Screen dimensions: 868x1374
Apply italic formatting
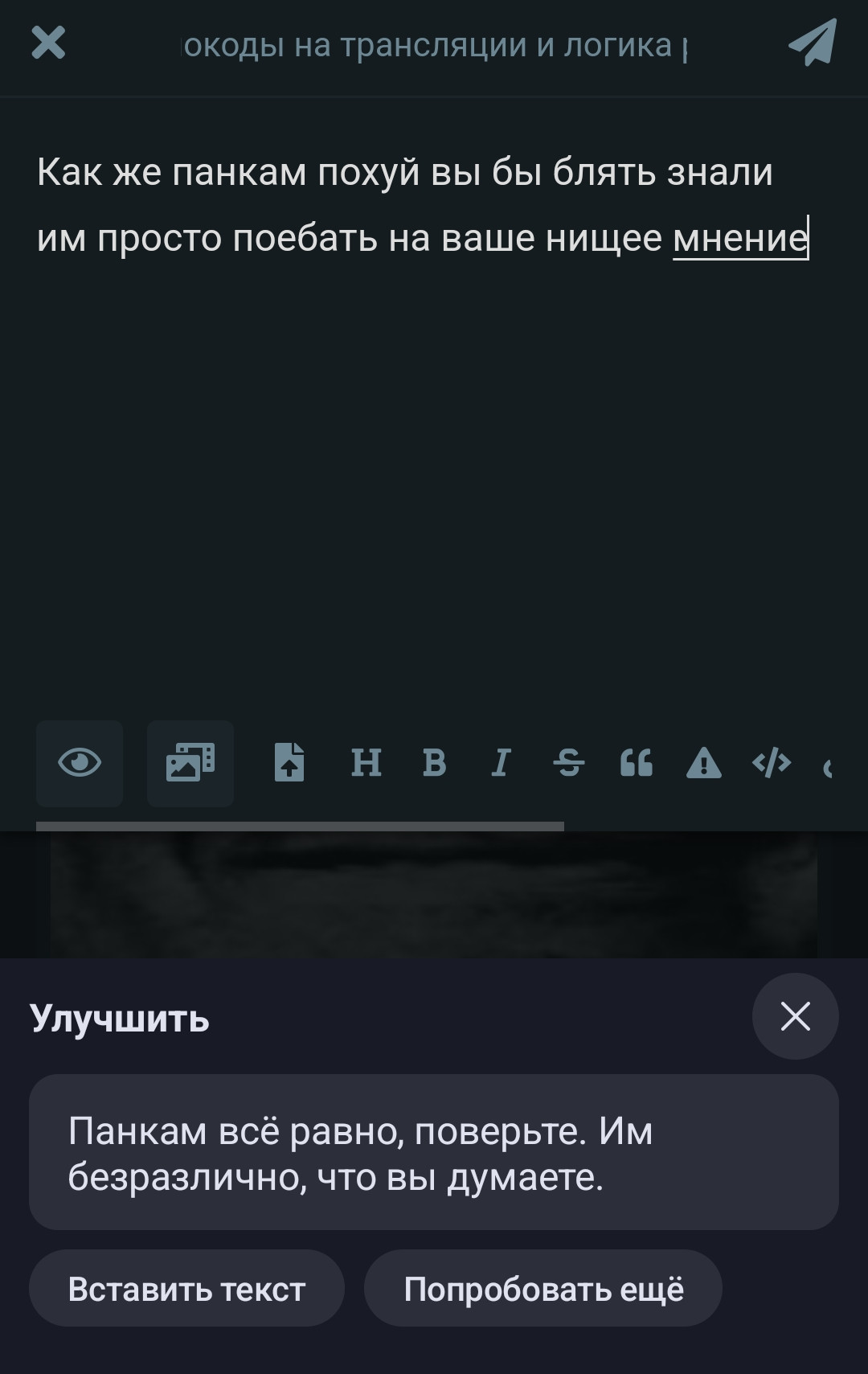[501, 762]
